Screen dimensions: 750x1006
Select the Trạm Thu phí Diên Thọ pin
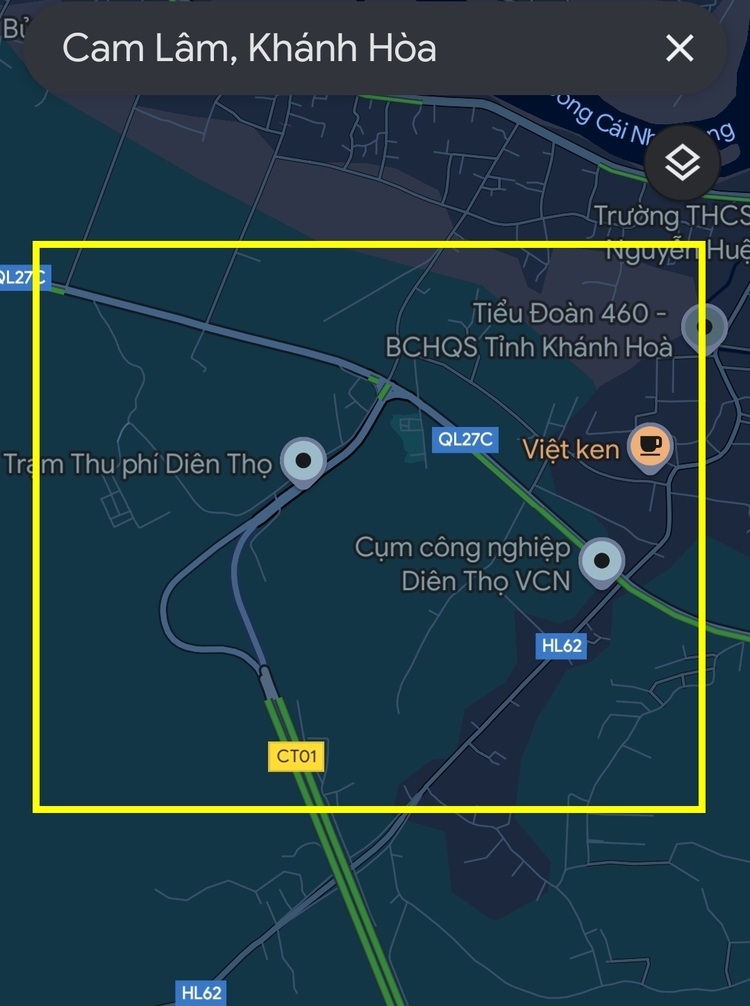(x=303, y=461)
